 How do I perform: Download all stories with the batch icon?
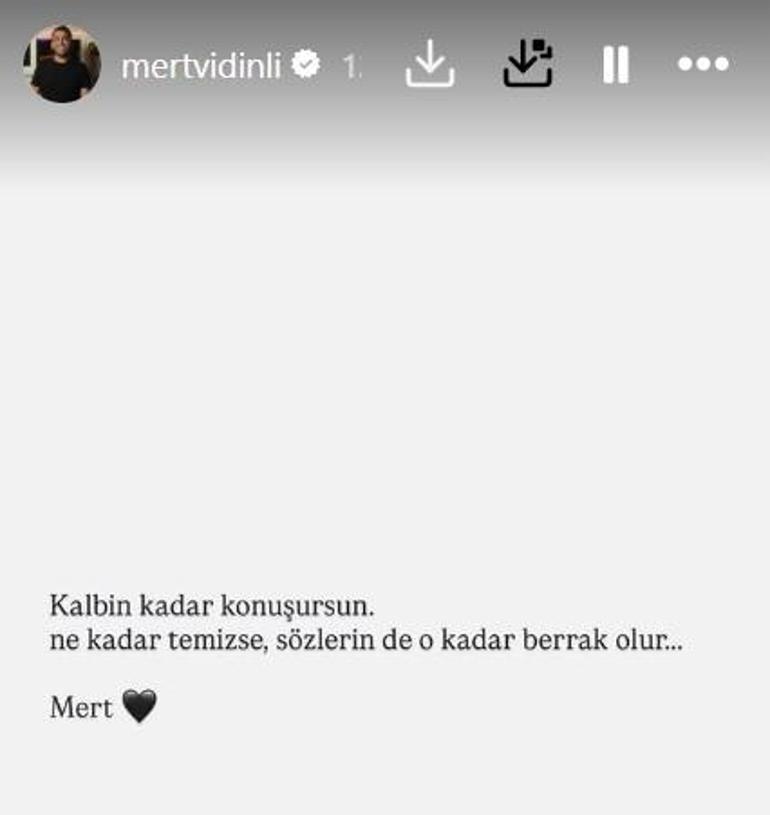[x=528, y=64]
